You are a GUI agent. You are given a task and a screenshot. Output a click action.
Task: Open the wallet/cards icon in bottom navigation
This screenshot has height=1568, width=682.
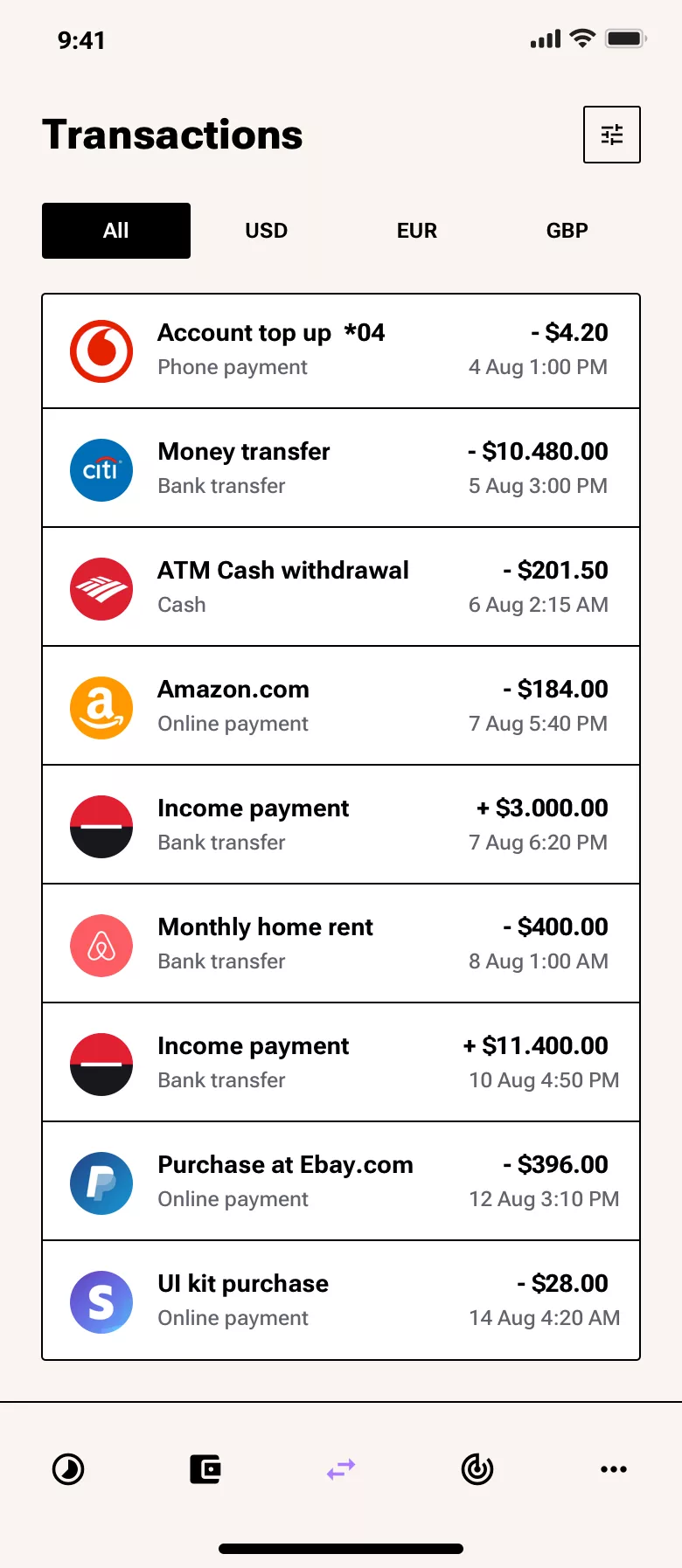tap(204, 1469)
